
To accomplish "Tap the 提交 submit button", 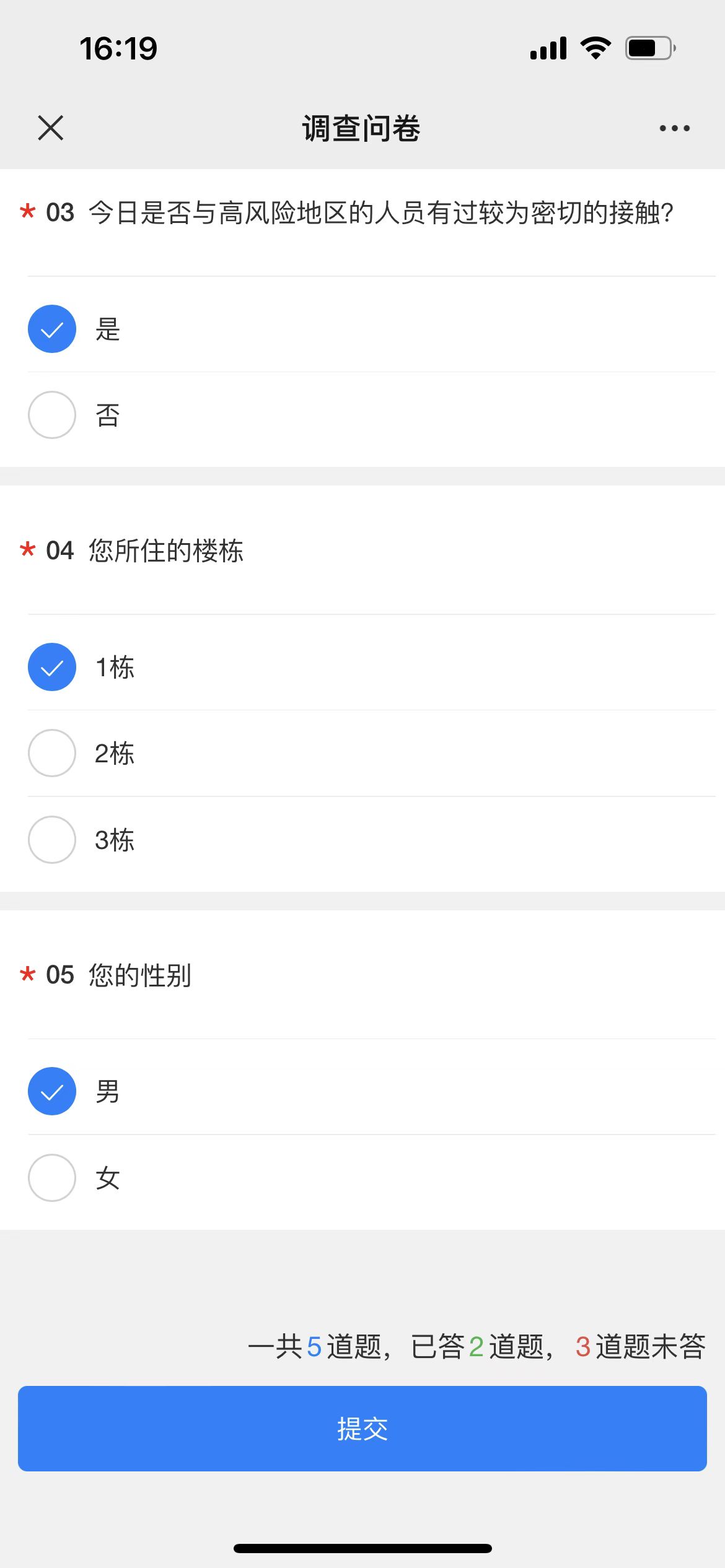I will (x=362, y=1428).
